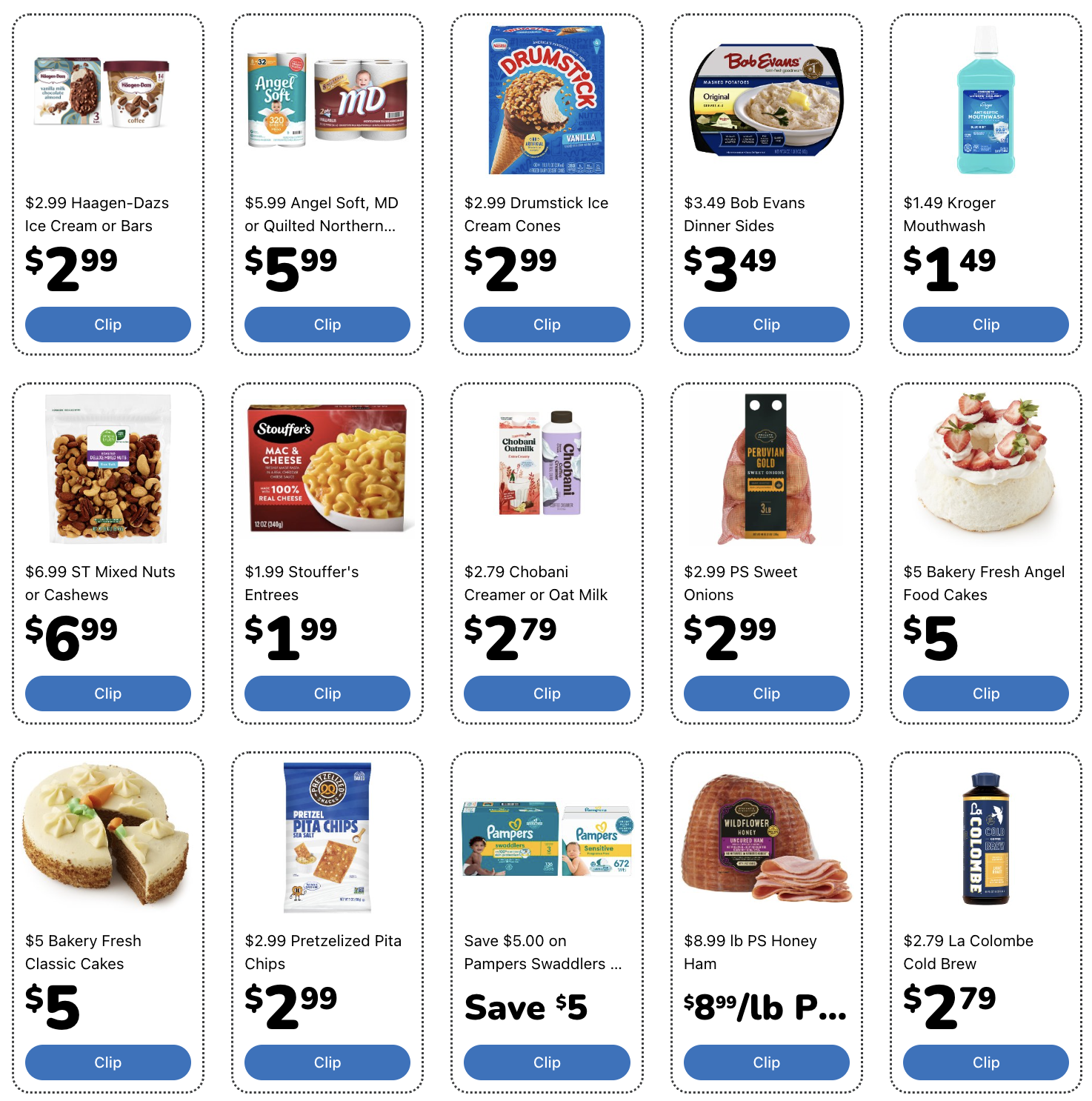This screenshot has width=1092, height=1101.
Task: Clip the Stouffer's Entrees coupon
Action: (x=327, y=693)
